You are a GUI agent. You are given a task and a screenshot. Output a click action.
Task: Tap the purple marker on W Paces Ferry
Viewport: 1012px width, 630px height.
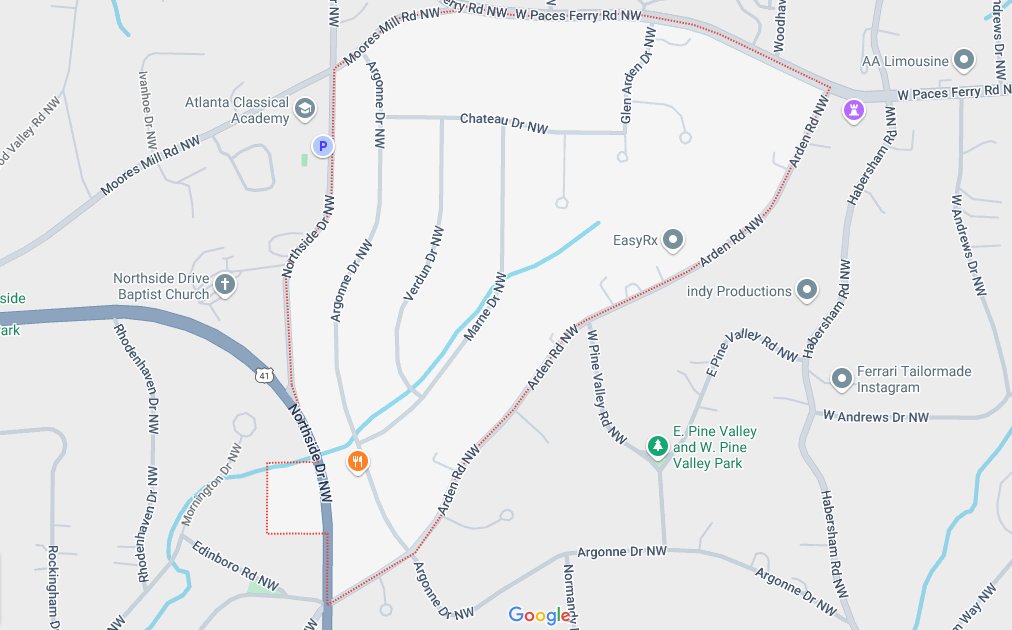pyautogui.click(x=853, y=109)
